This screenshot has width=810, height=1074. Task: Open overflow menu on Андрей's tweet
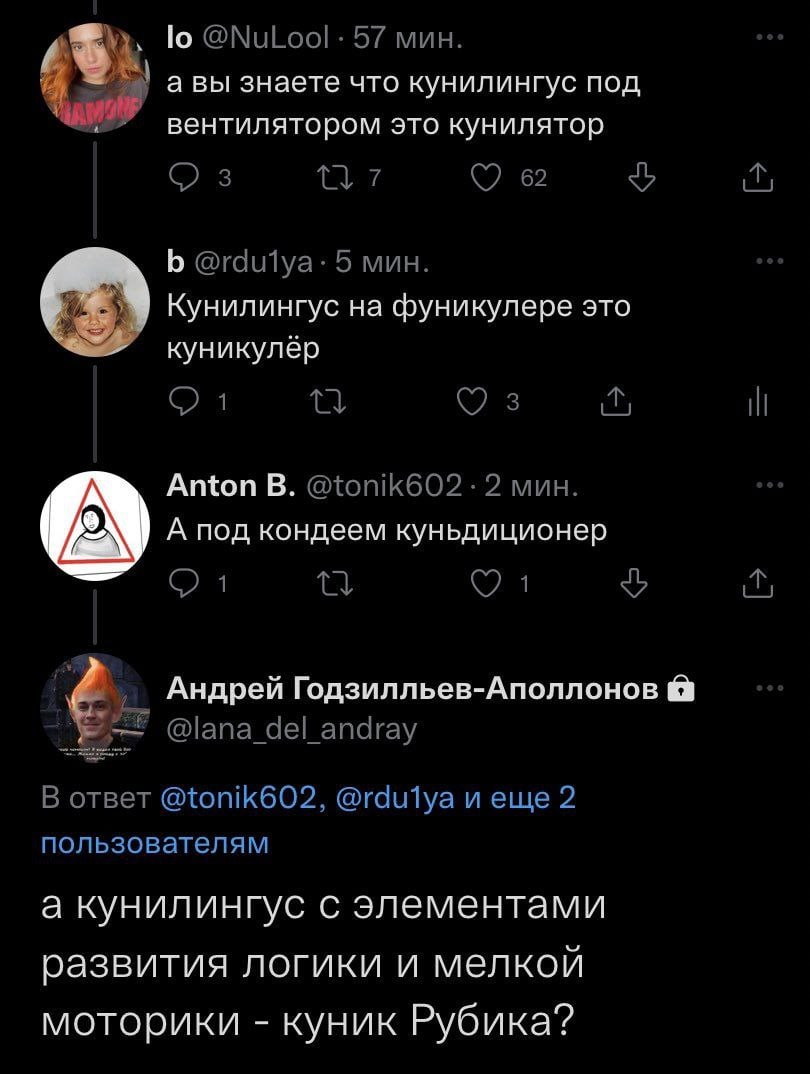click(769, 688)
